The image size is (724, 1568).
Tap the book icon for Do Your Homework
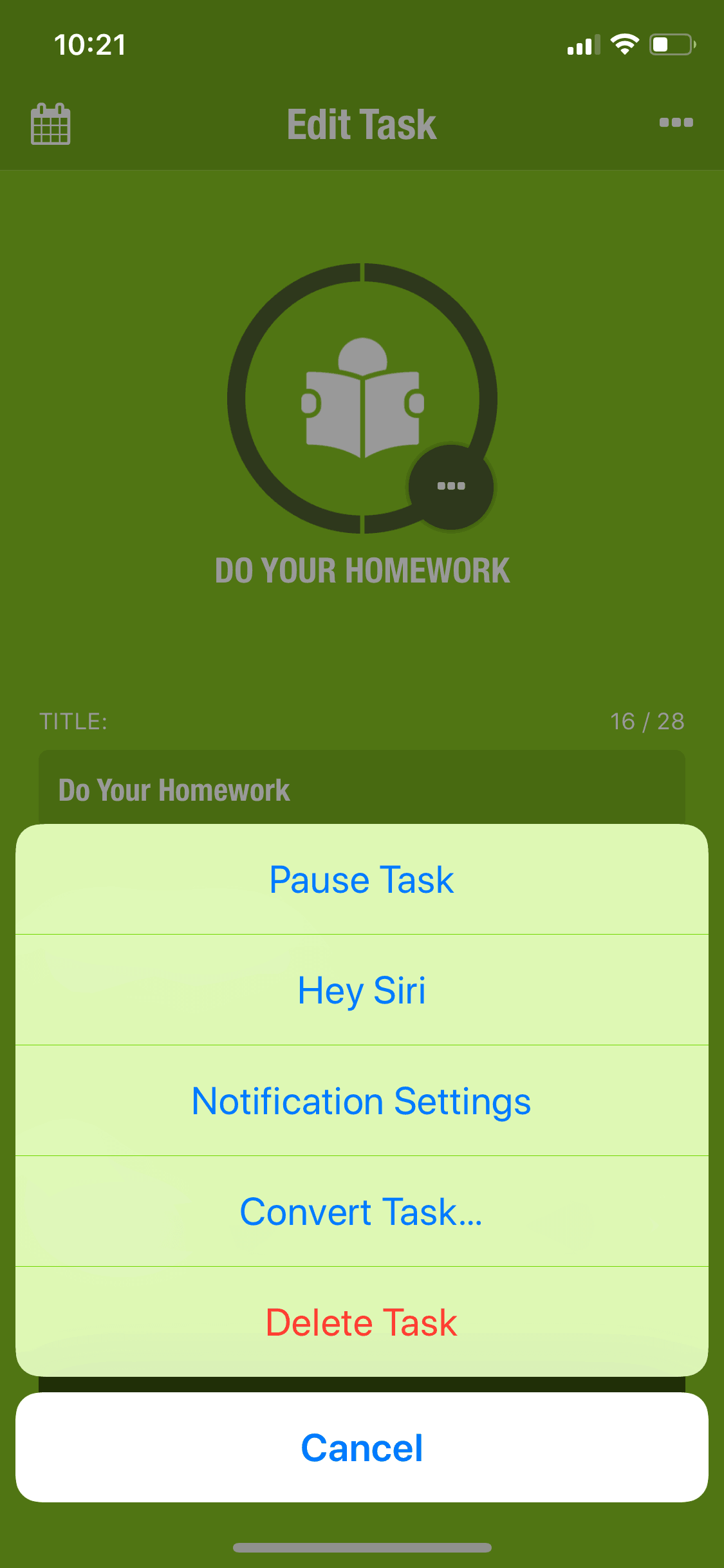(x=362, y=399)
